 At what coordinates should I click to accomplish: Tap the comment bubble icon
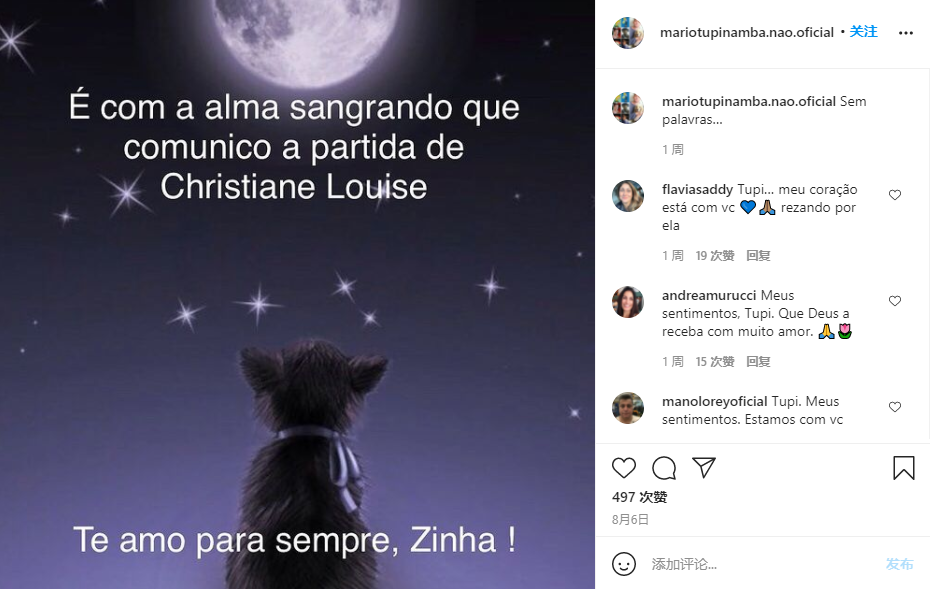664,468
